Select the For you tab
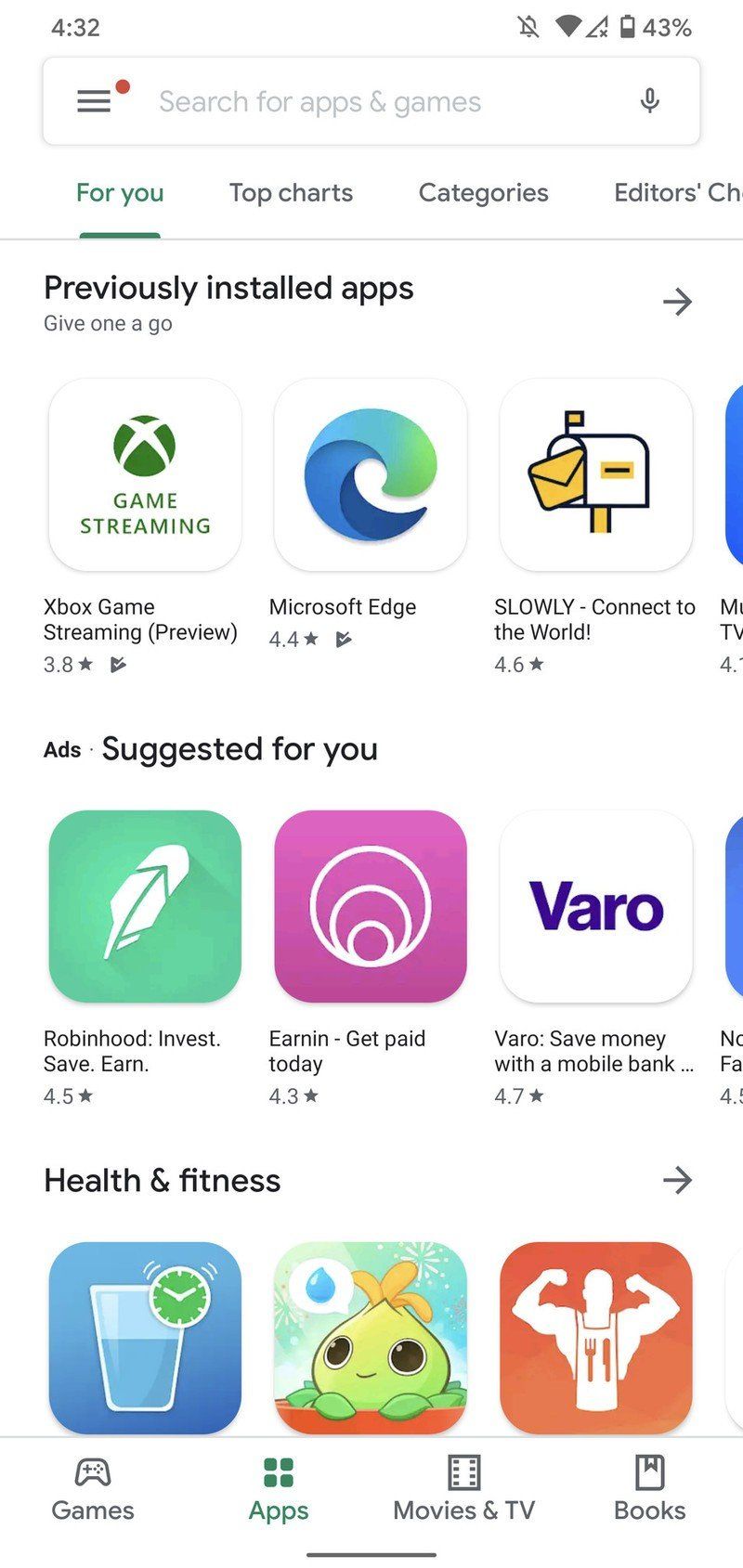 pos(120,193)
